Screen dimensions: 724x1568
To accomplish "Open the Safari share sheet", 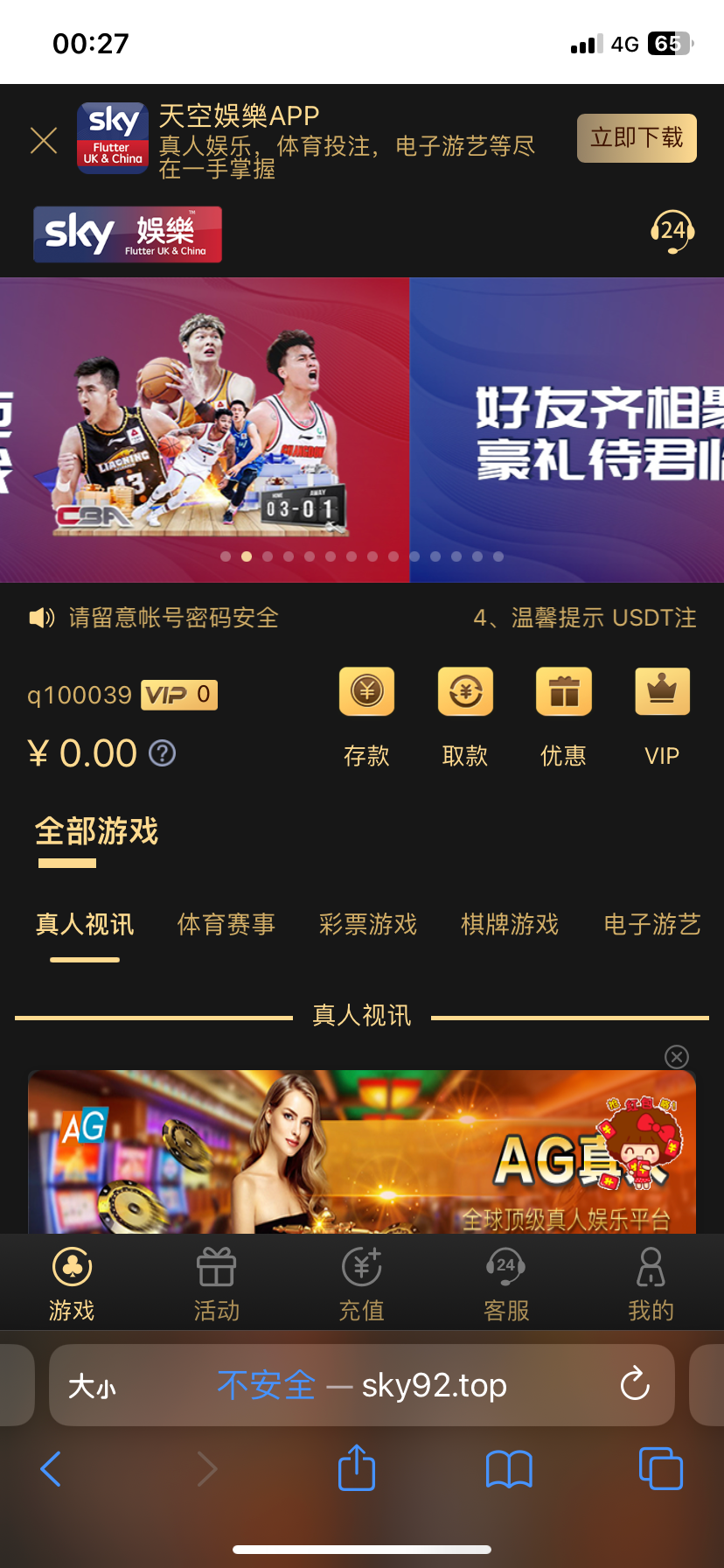I will [357, 1468].
